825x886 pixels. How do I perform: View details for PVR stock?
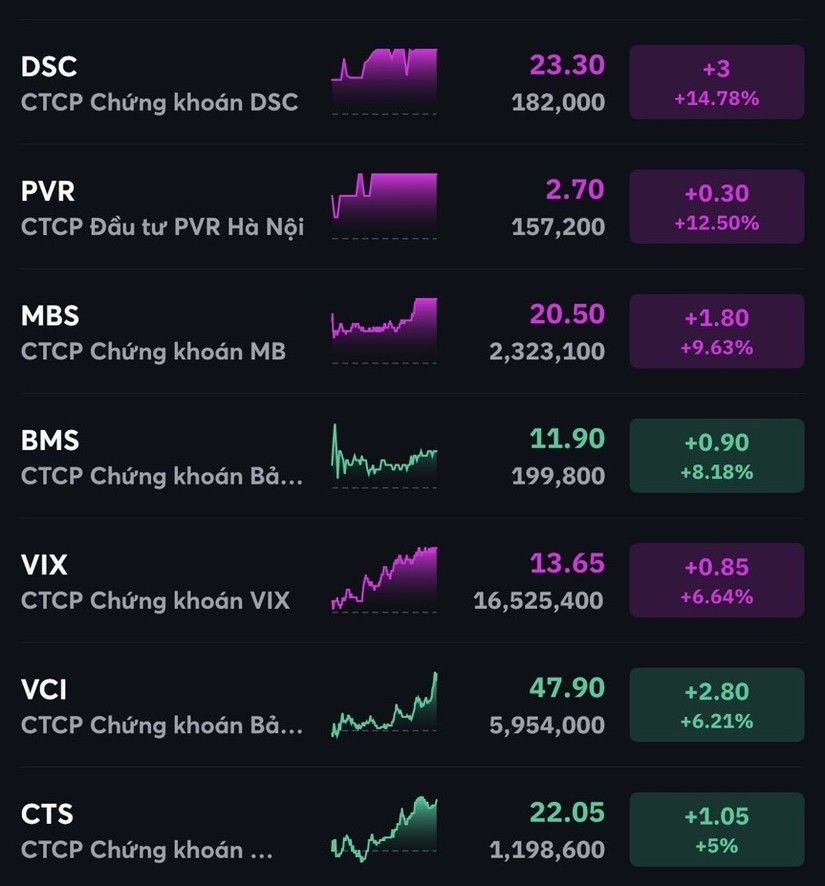pyautogui.click(x=160, y=207)
